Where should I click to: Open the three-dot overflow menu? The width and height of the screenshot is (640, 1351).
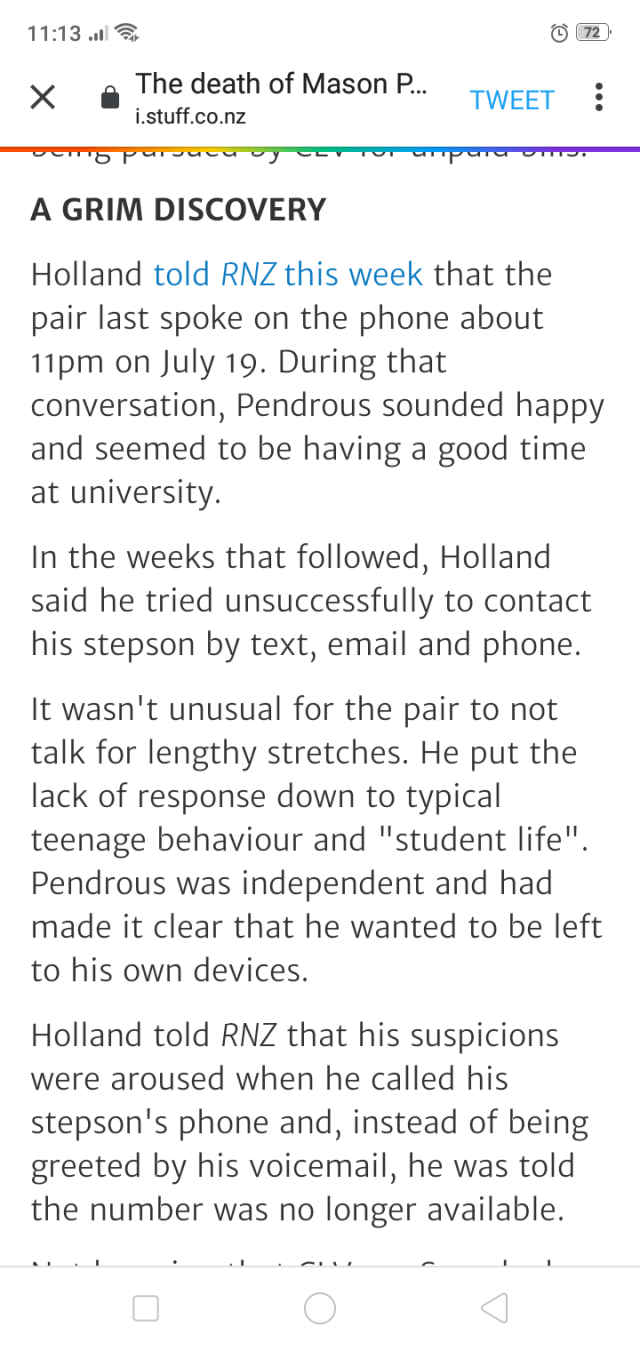[x=598, y=98]
